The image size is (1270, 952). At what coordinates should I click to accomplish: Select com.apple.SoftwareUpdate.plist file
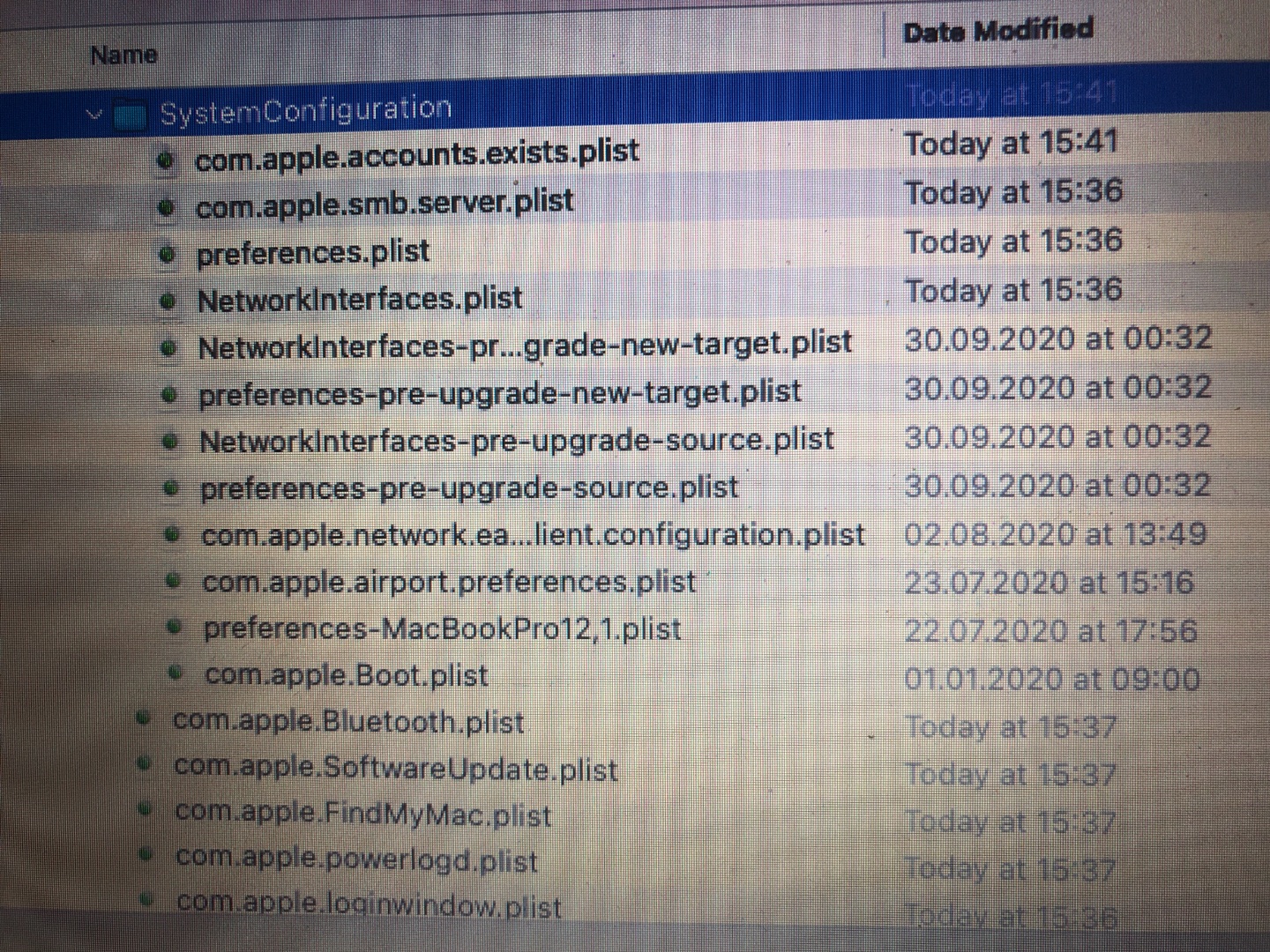pos(396,769)
